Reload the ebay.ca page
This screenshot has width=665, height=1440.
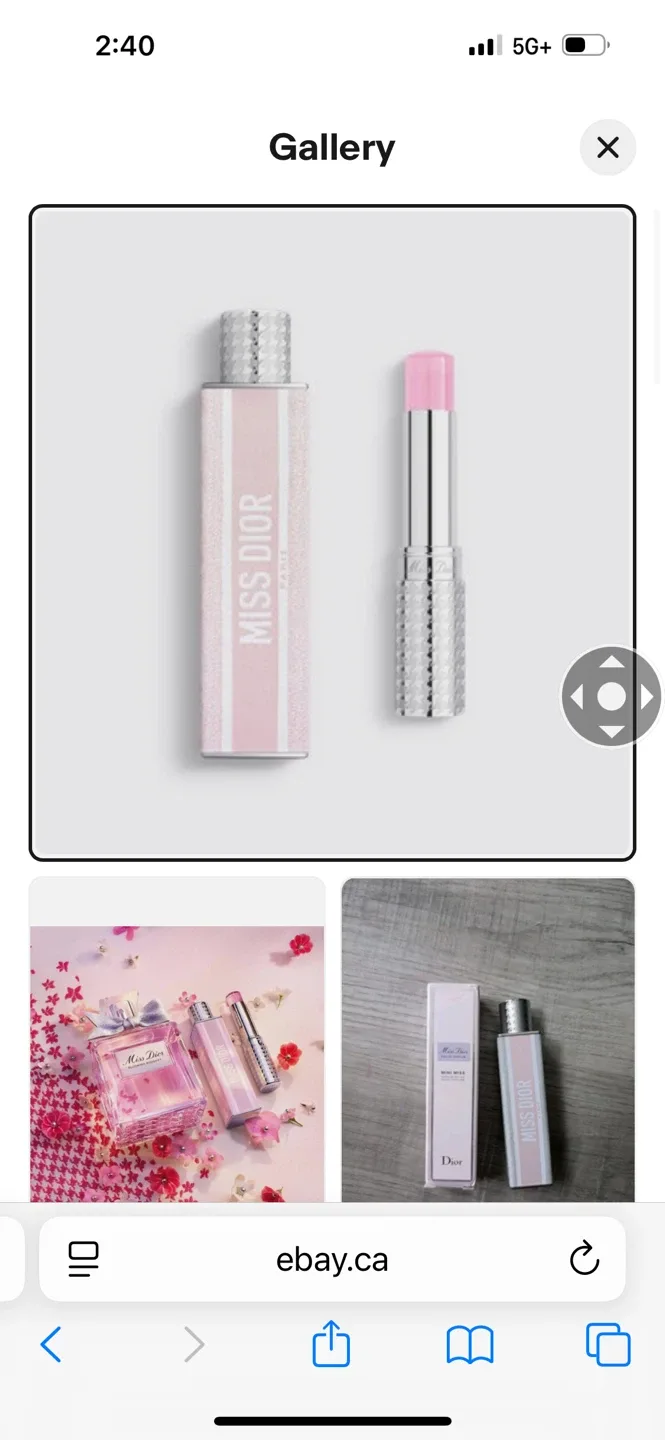(584, 1259)
